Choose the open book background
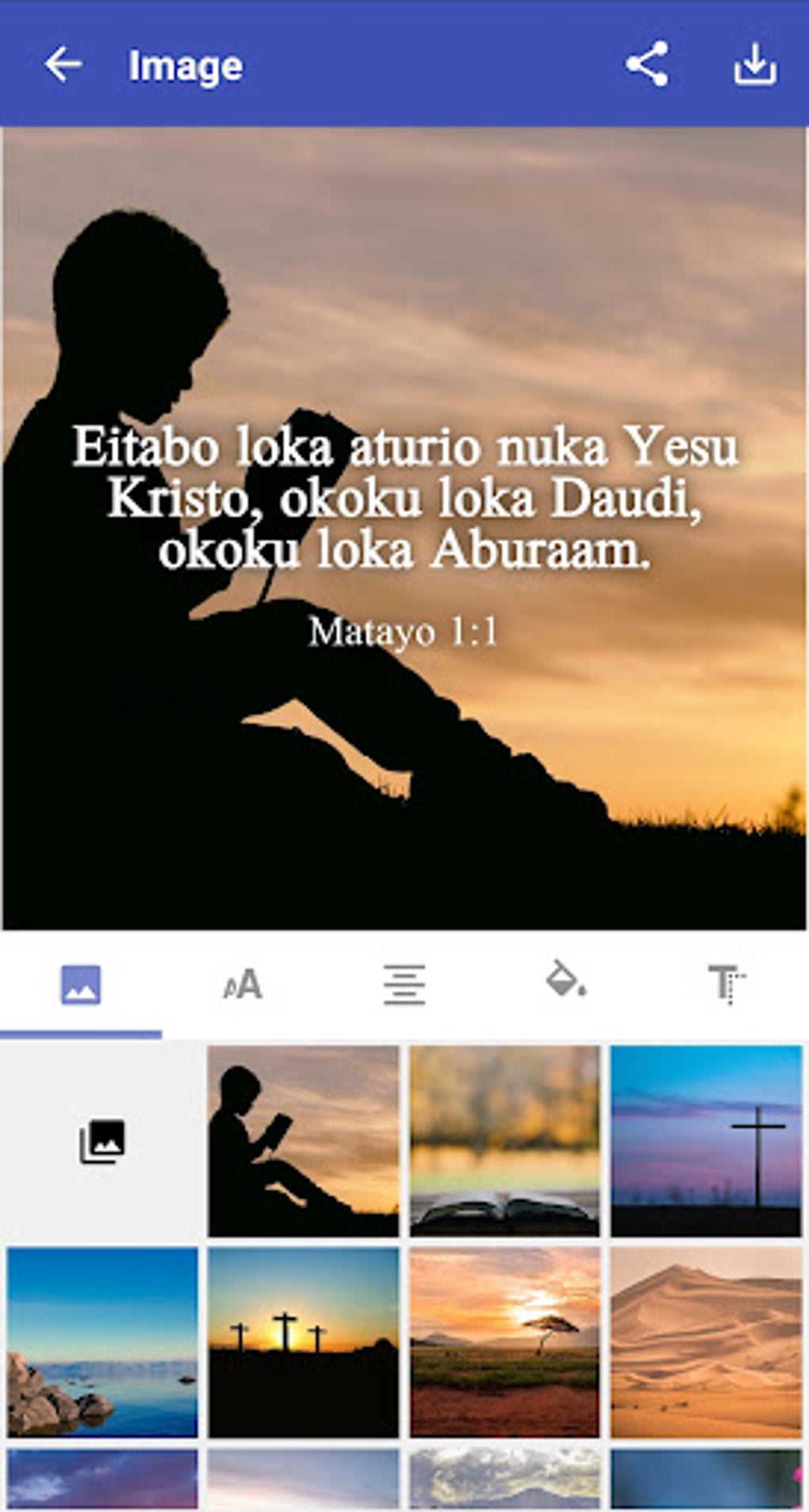This screenshot has height=1512, width=809. click(x=504, y=1141)
